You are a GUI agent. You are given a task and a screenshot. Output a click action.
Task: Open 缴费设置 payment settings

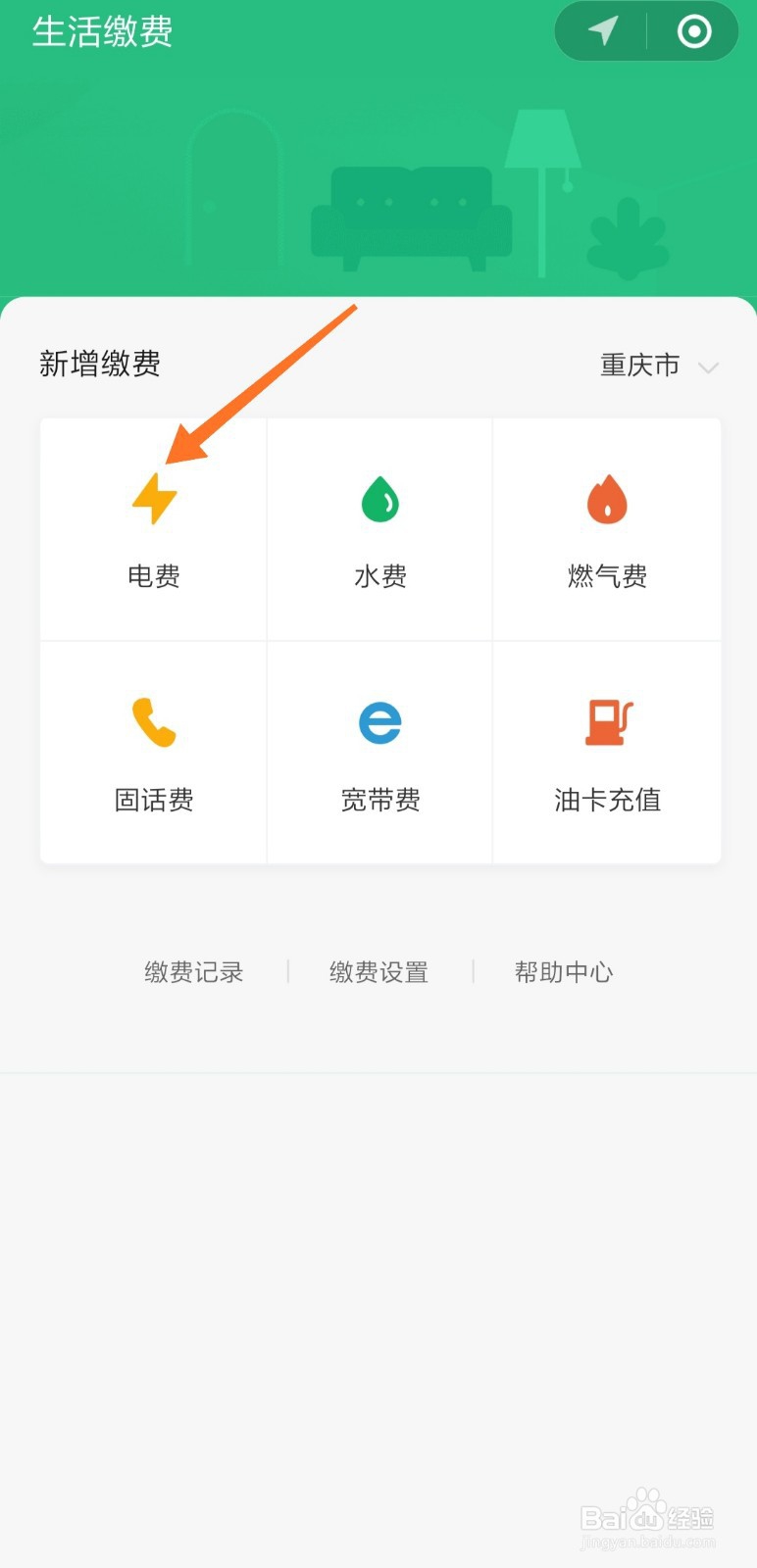tap(379, 972)
